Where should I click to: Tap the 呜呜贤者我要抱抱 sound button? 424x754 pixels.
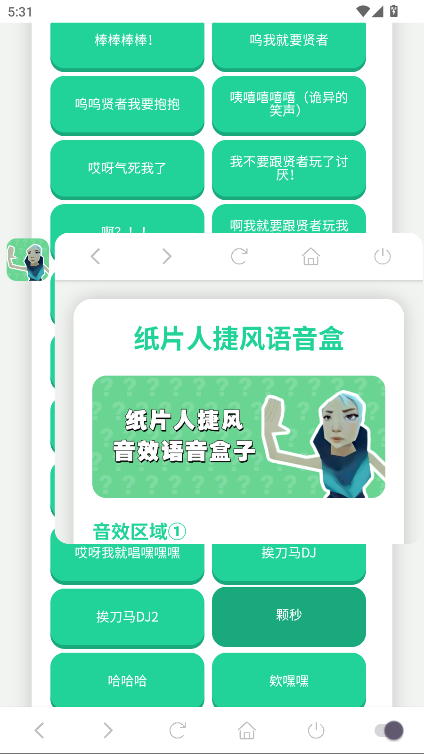click(127, 104)
